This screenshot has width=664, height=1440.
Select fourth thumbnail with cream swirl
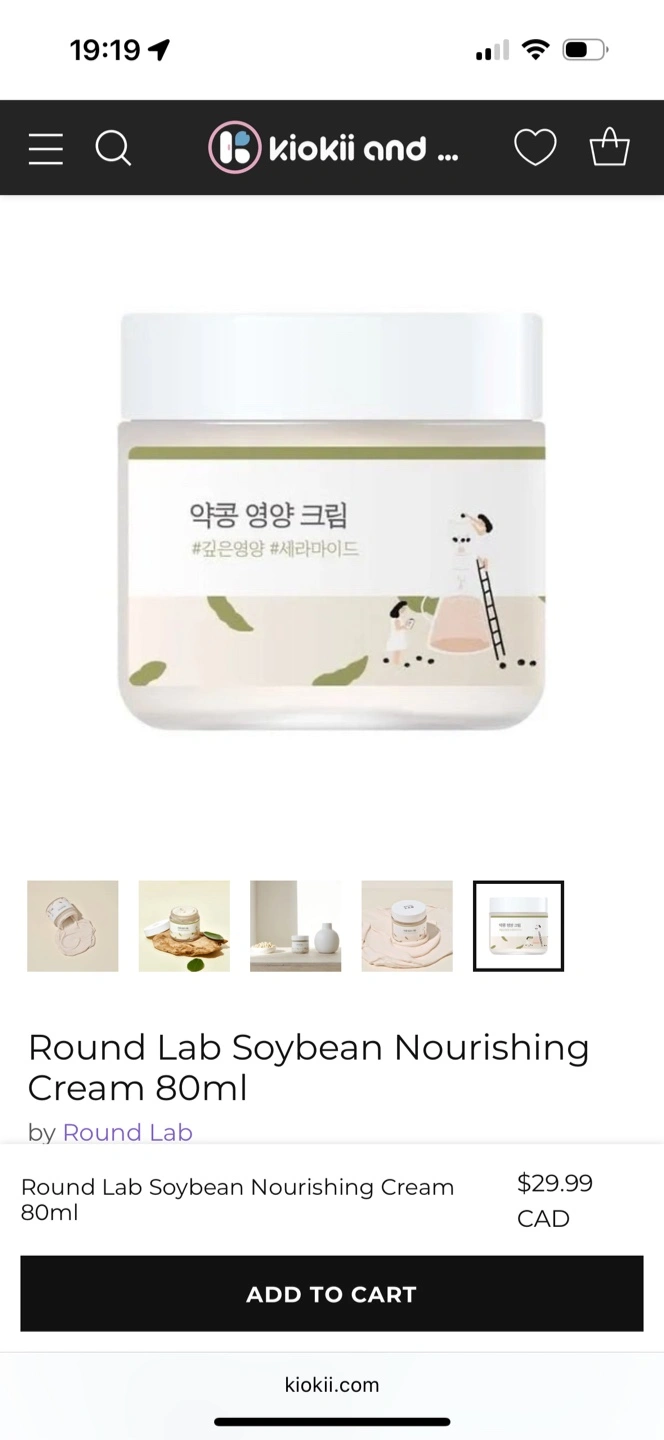pyautogui.click(x=407, y=926)
